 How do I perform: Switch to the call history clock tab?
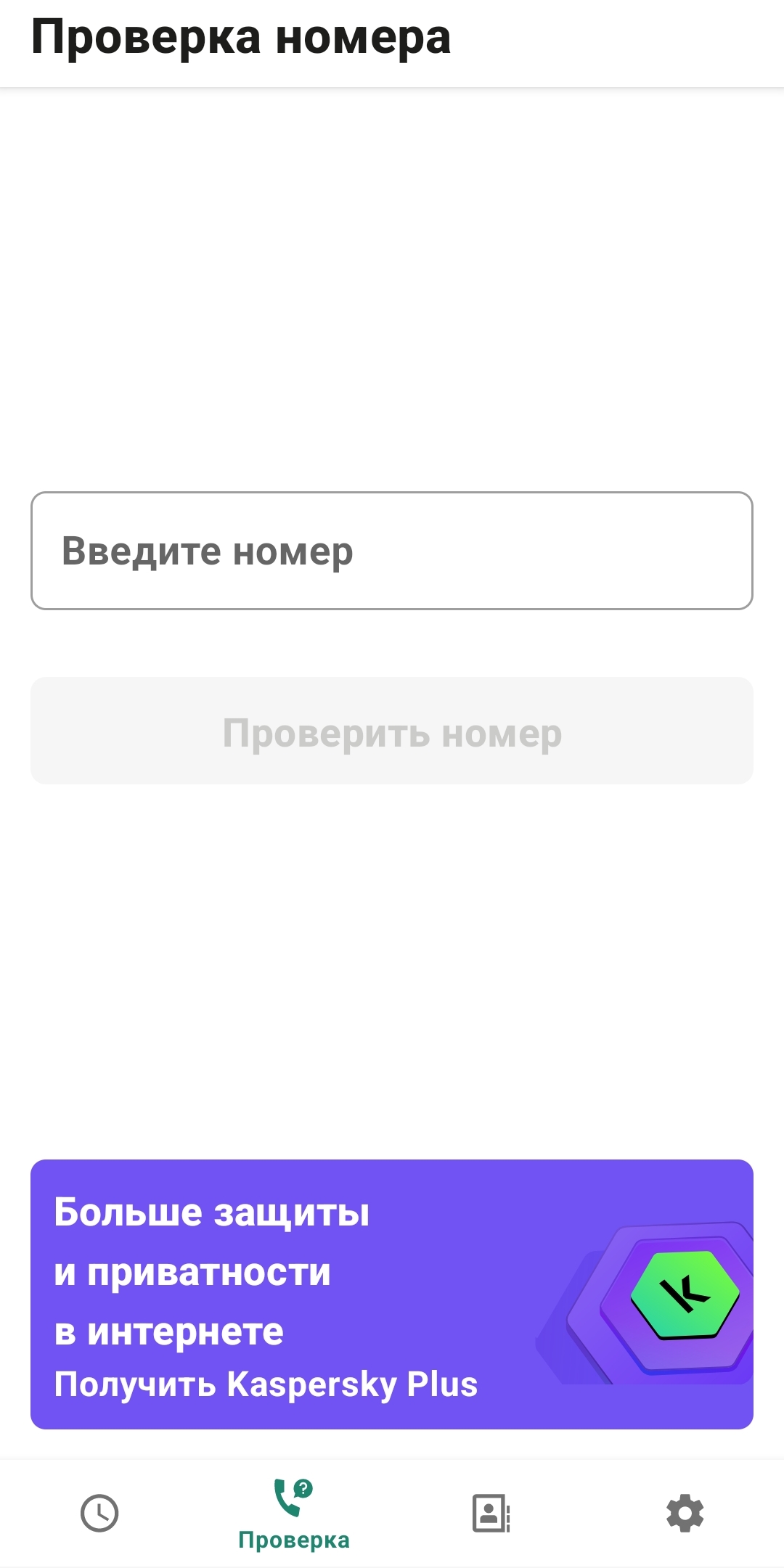pyautogui.click(x=99, y=1514)
